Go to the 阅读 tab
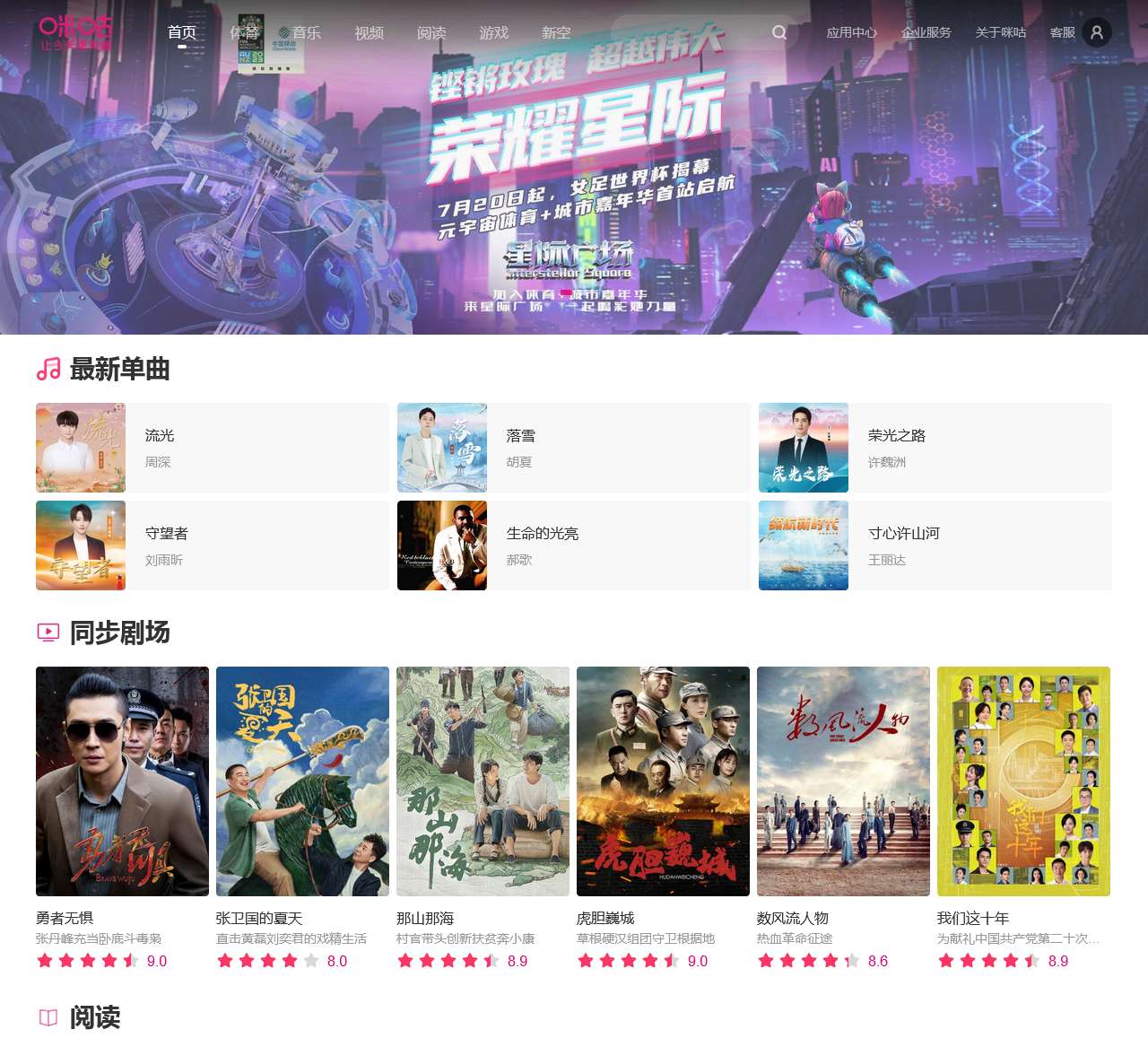This screenshot has width=1148, height=1047. click(x=431, y=32)
